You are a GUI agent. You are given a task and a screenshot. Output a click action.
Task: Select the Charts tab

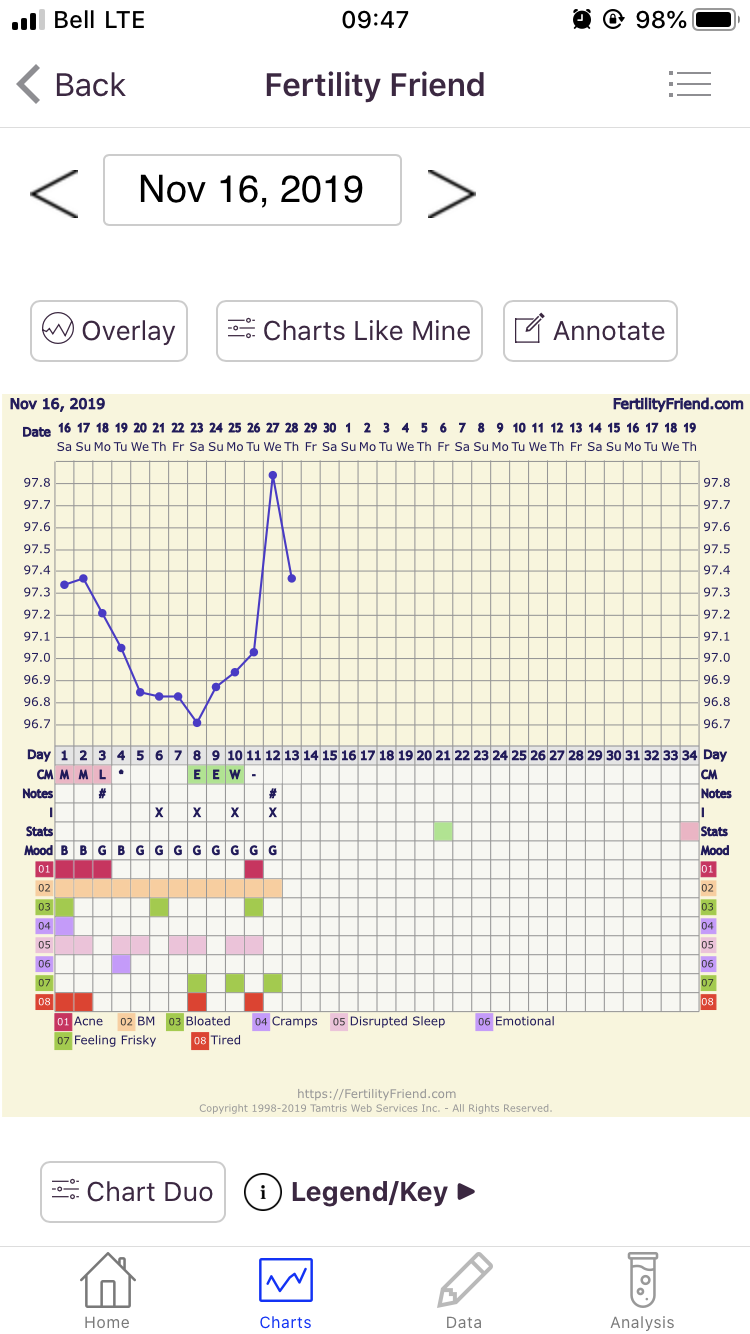[x=286, y=1292]
